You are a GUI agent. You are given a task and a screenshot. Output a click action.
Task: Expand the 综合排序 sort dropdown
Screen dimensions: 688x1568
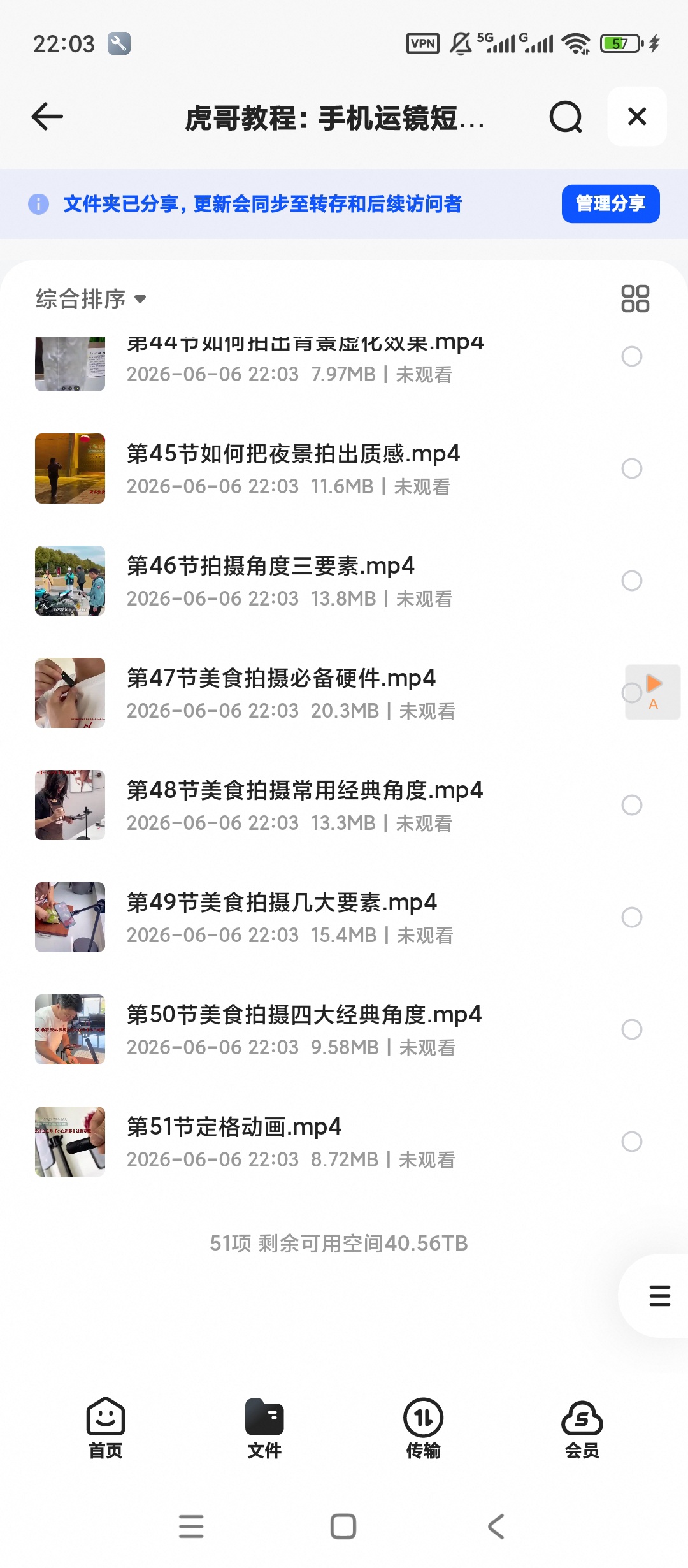(x=91, y=299)
